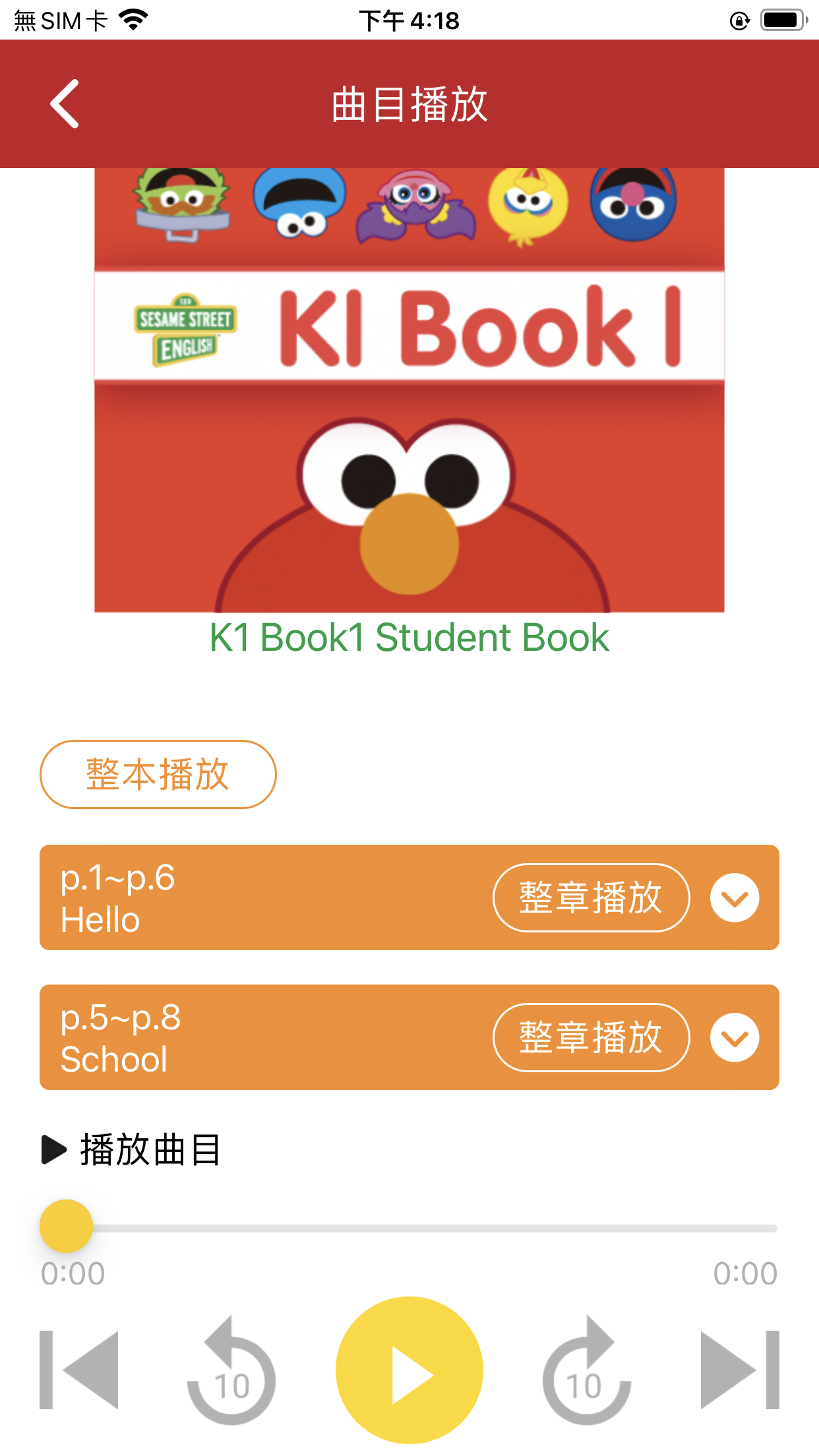819x1456 pixels.
Task: Go back from the 曲目播放 screen
Action: coord(65,104)
